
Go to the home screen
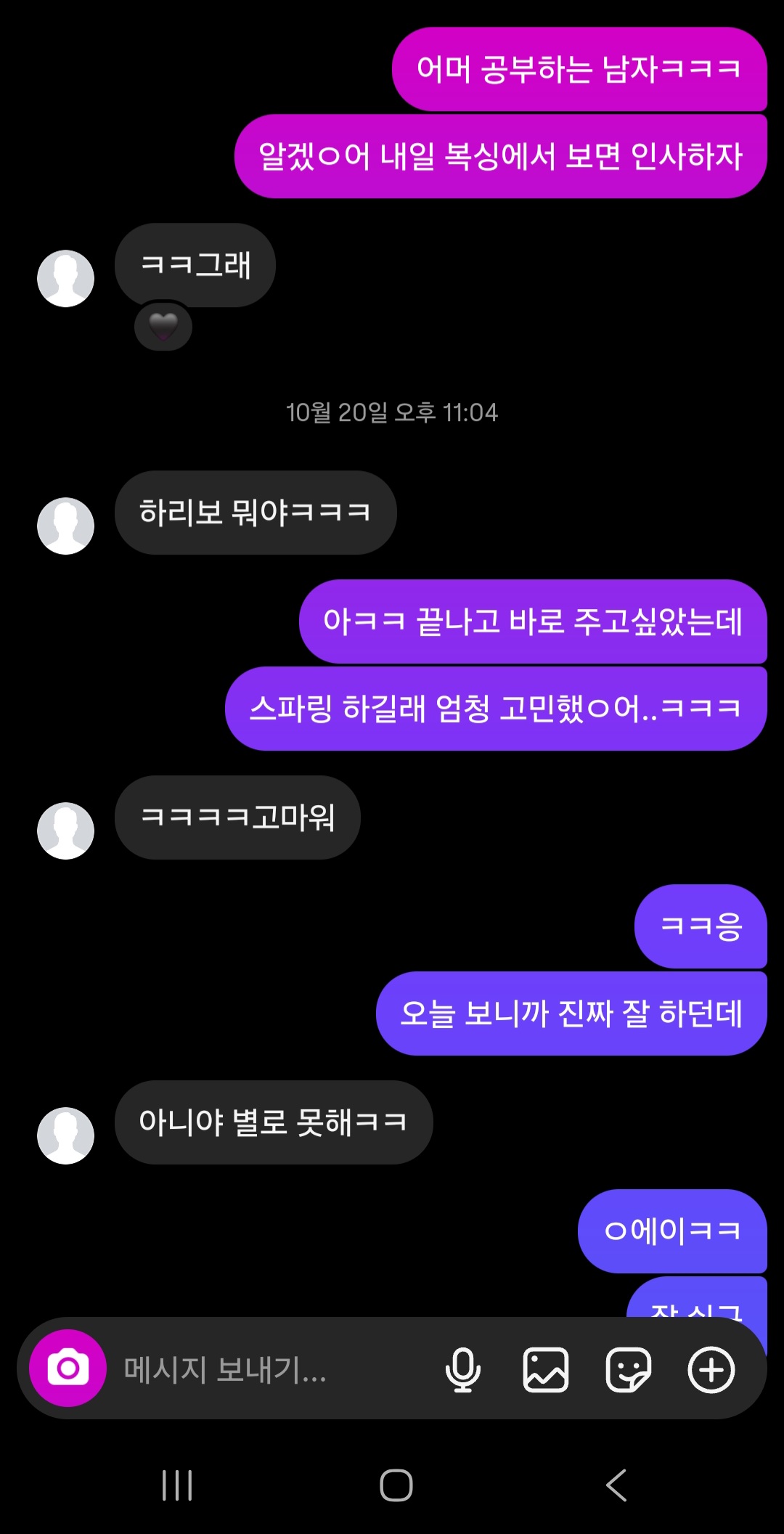[396, 1485]
